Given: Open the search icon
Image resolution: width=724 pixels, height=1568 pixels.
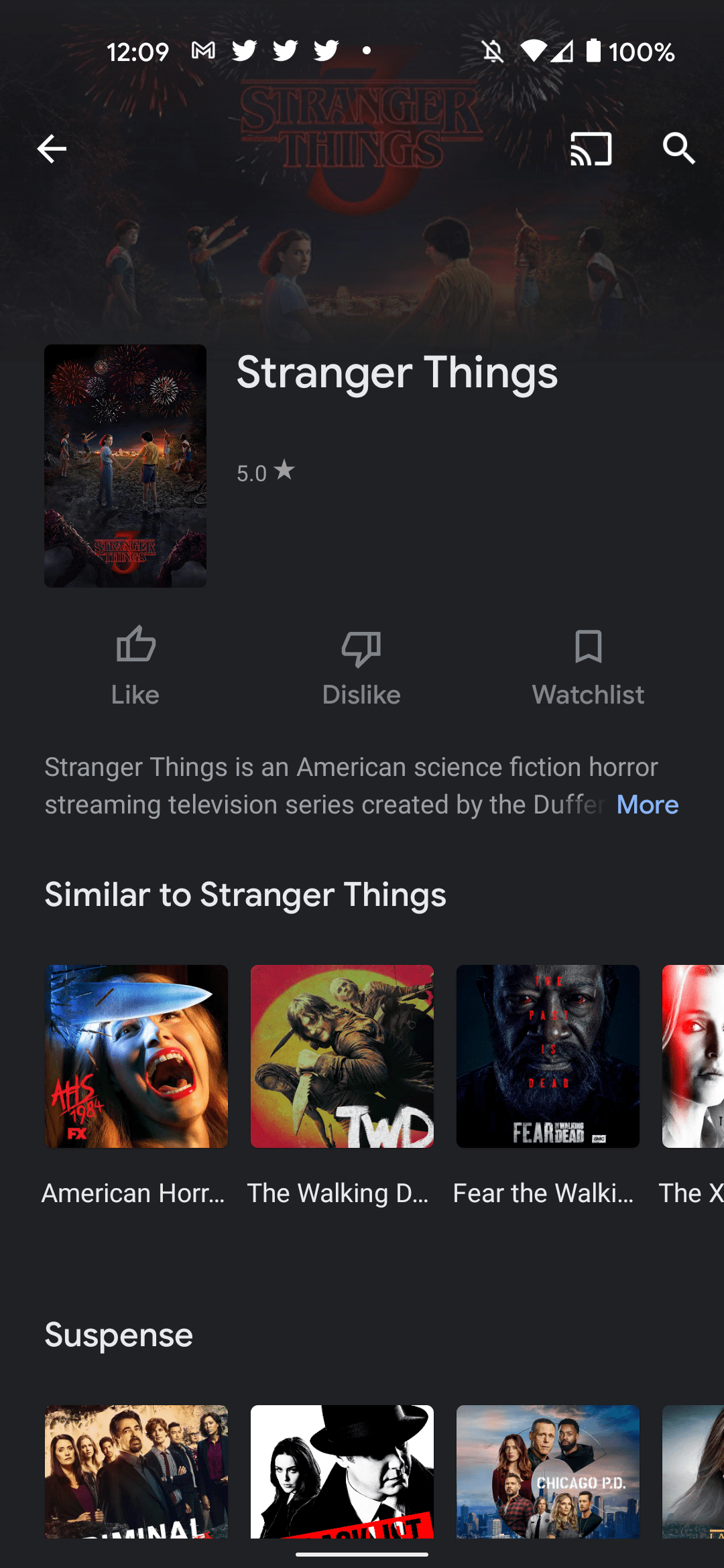Looking at the screenshot, I should (678, 149).
